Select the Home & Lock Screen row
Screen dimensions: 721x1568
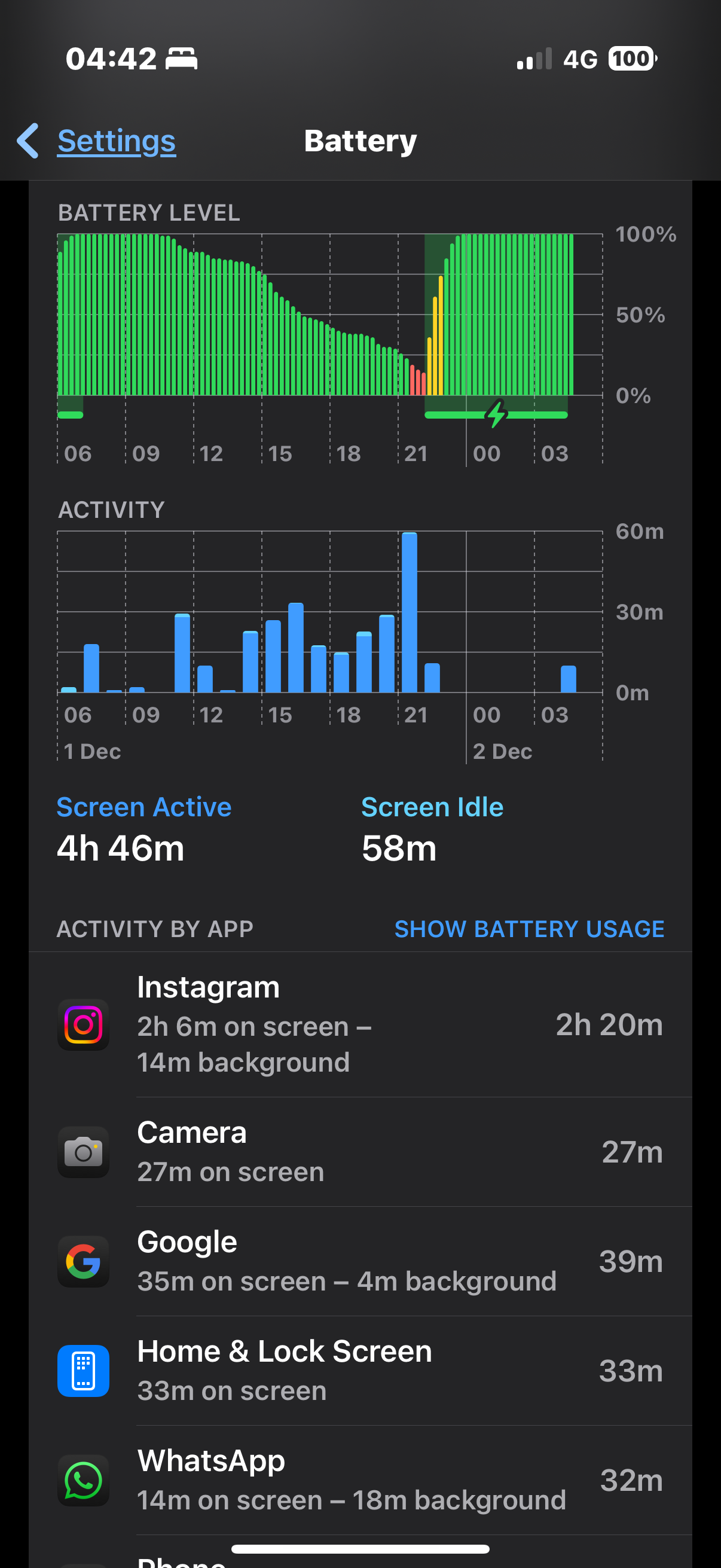360,1371
